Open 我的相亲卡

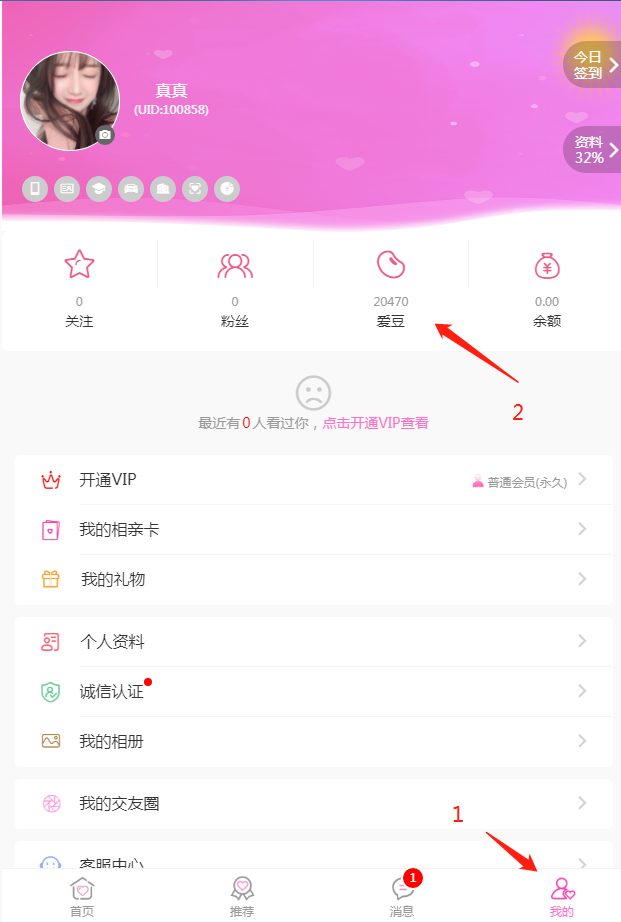click(x=313, y=530)
